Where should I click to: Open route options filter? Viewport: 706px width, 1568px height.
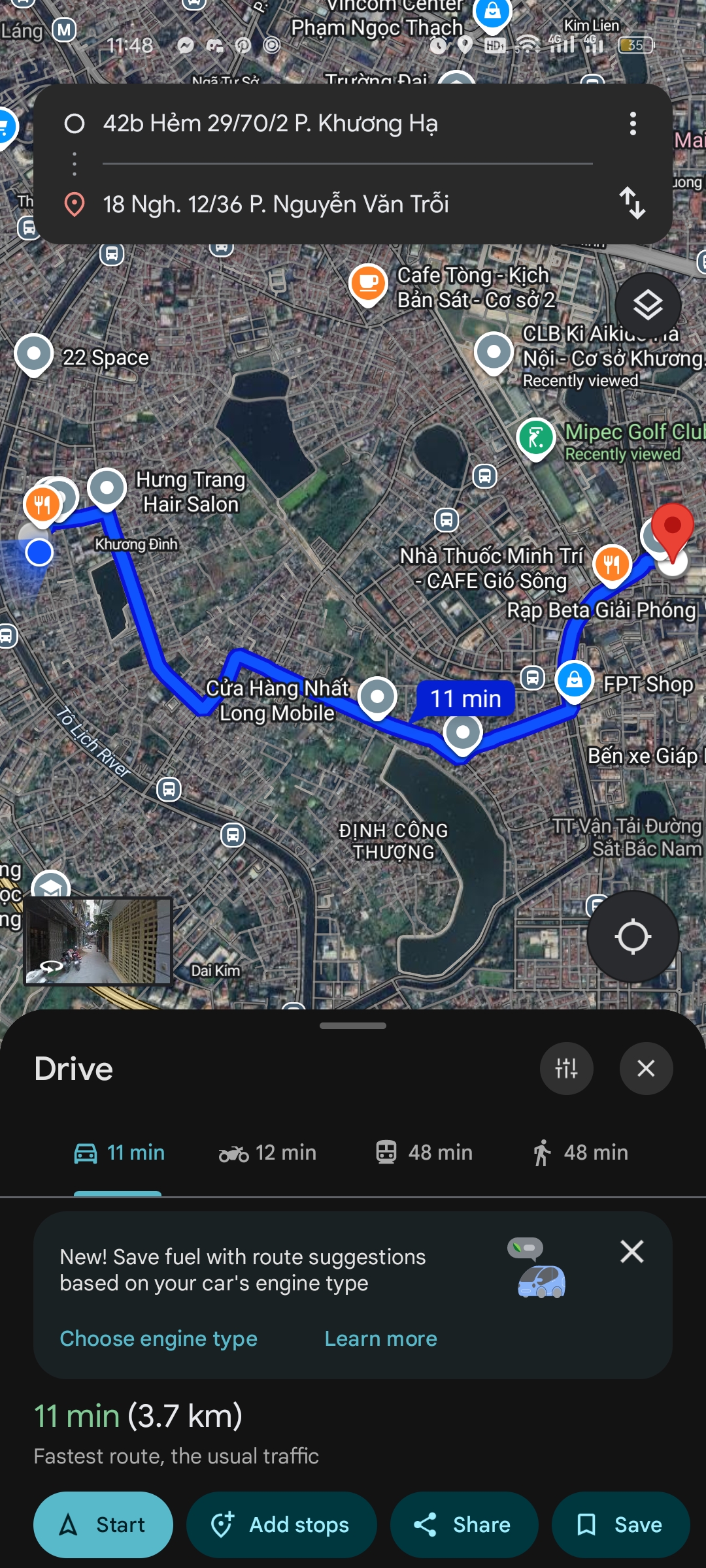(x=566, y=1068)
